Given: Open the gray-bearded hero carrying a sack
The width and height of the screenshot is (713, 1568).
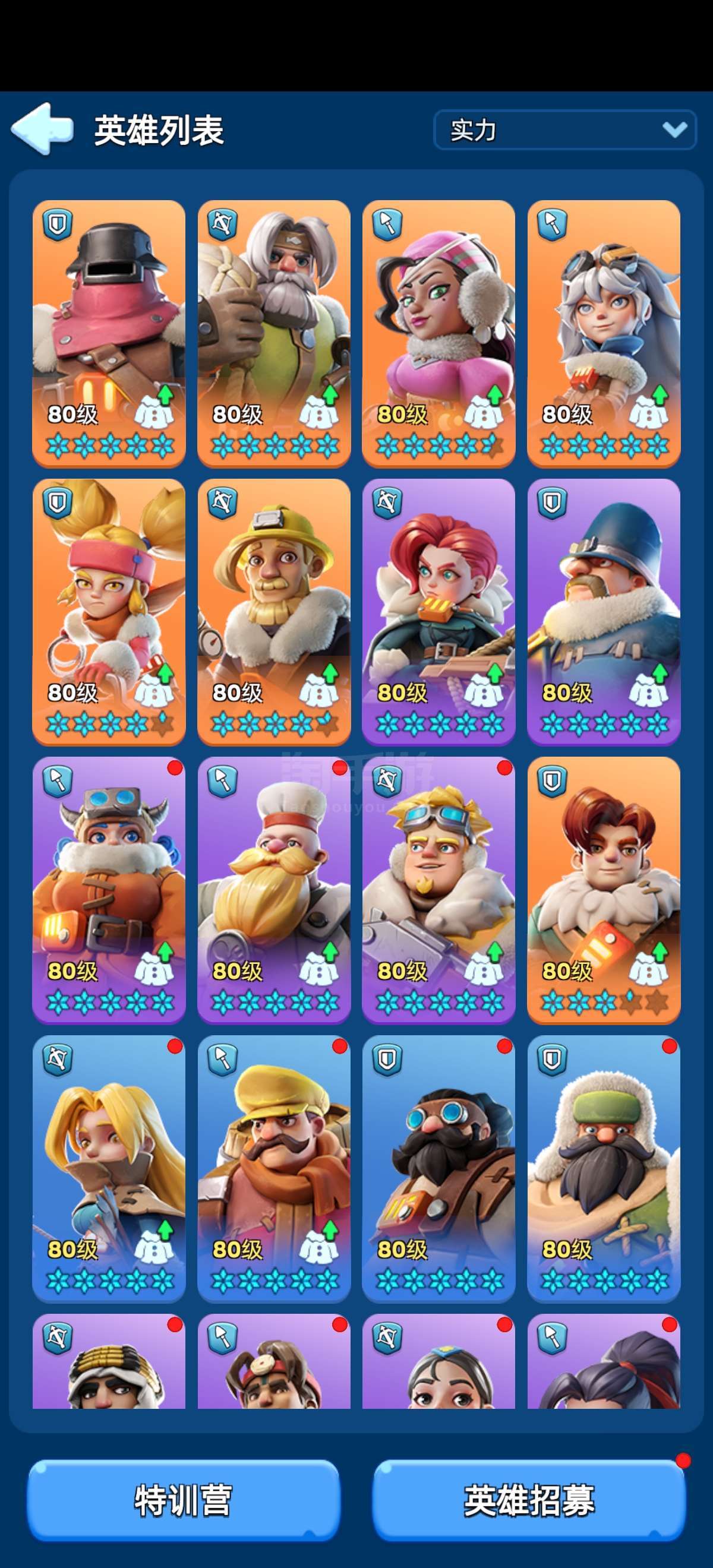Looking at the screenshot, I should 274,334.
